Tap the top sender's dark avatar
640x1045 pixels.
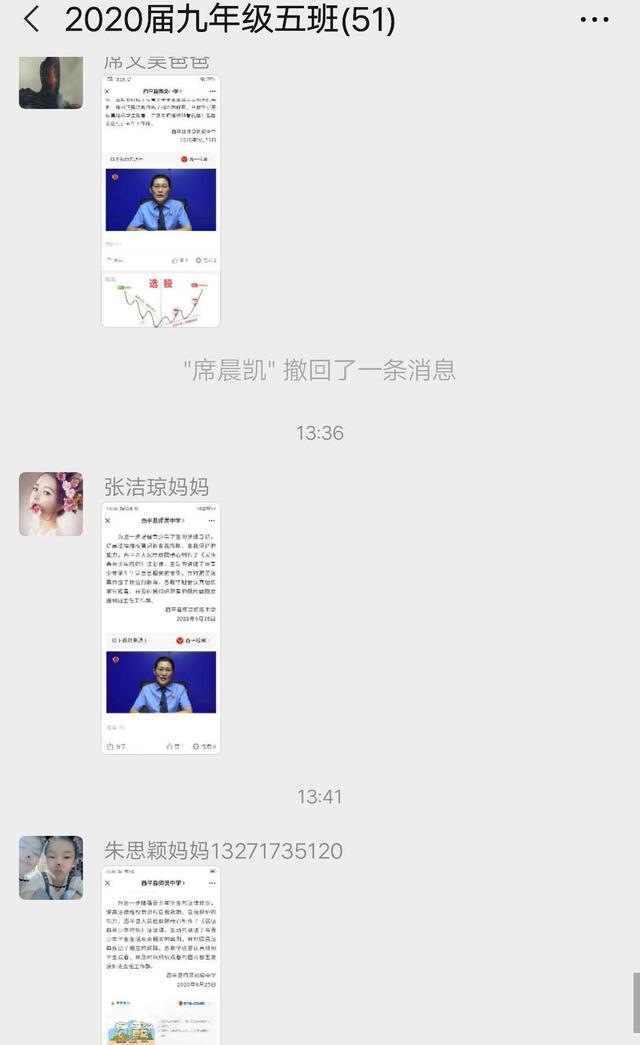coord(51,82)
